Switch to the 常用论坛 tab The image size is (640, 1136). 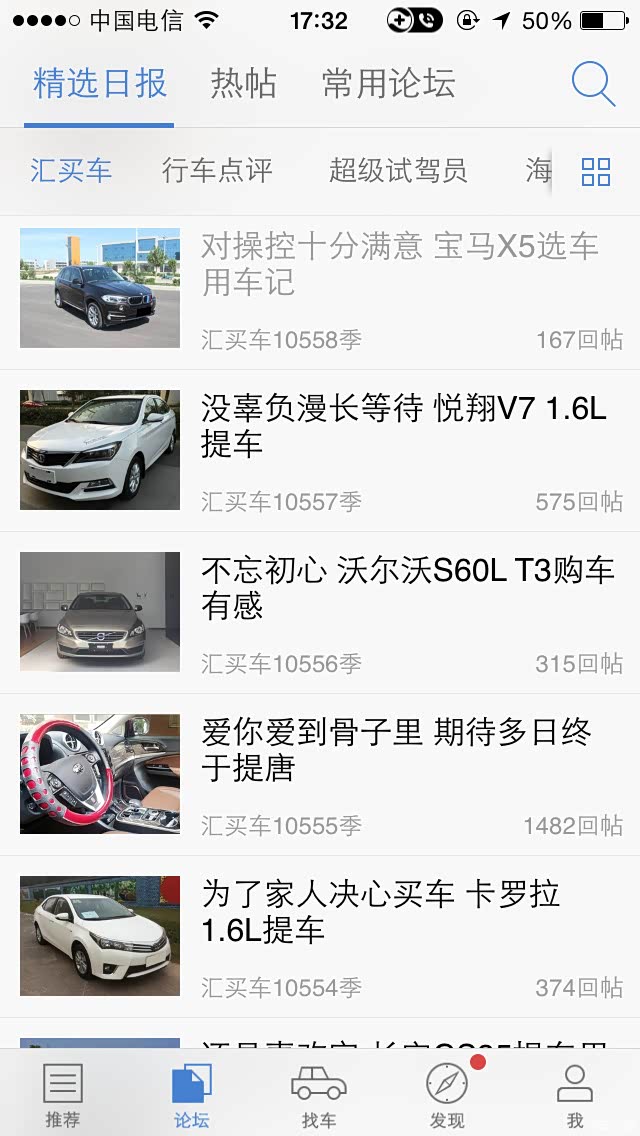point(388,84)
